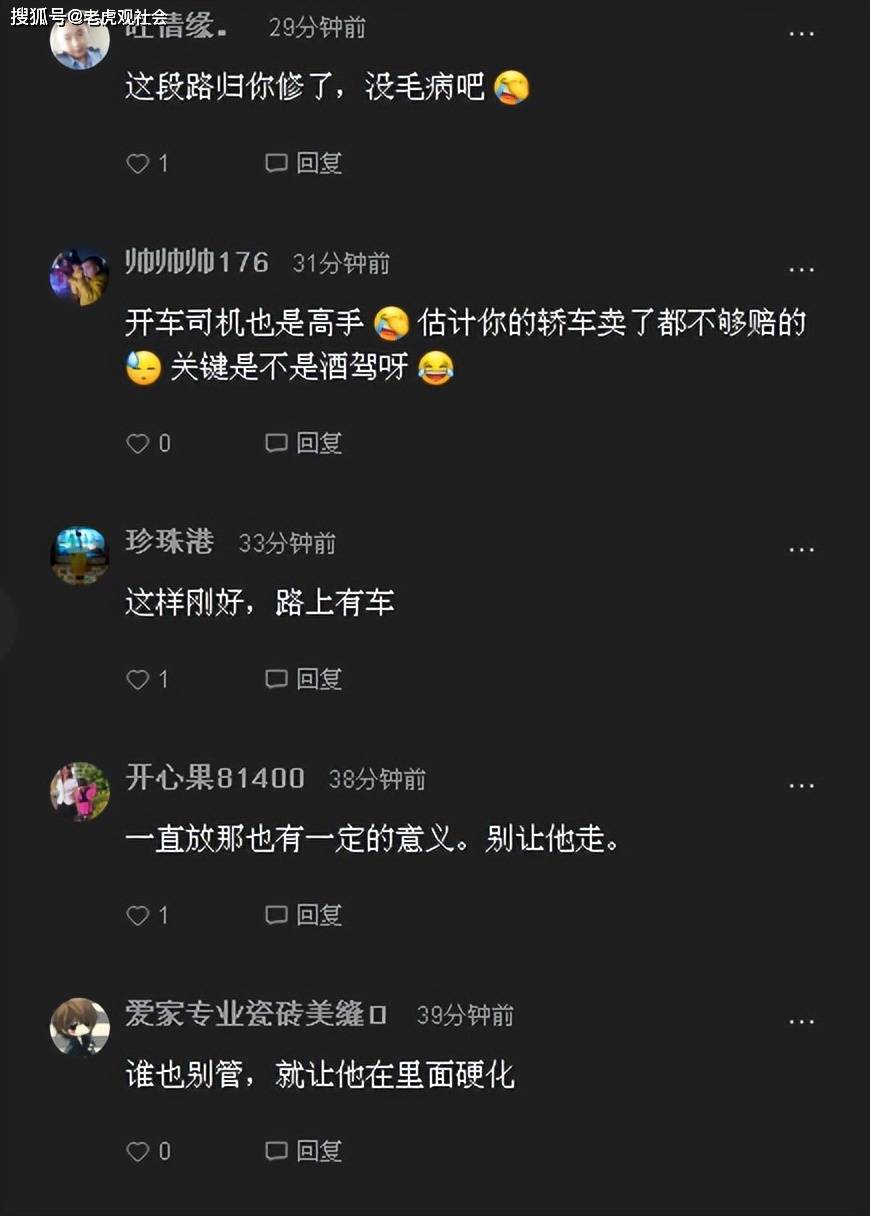Viewport: 870px width, 1216px height.
Task: Open 爱家专业瓷砖美缝's avatar
Action: (x=80, y=1027)
